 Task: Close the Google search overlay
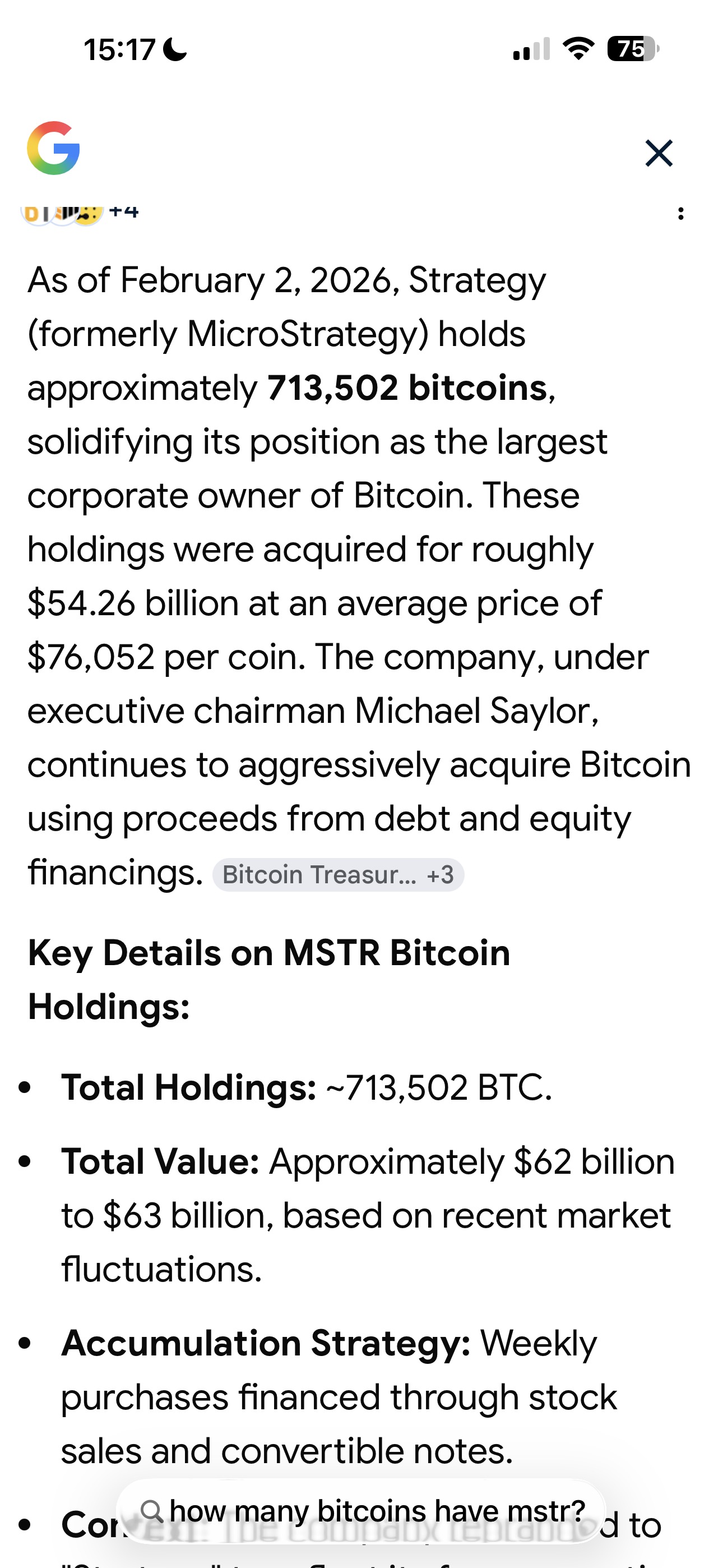pos(659,153)
